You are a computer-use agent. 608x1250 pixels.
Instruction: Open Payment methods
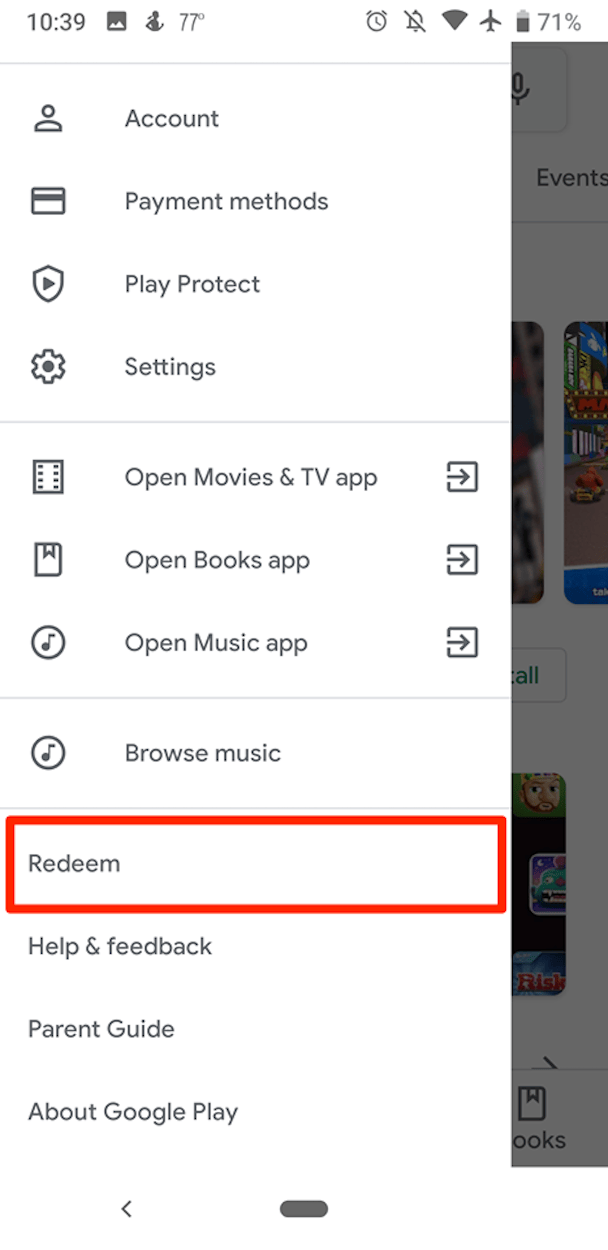point(255,201)
